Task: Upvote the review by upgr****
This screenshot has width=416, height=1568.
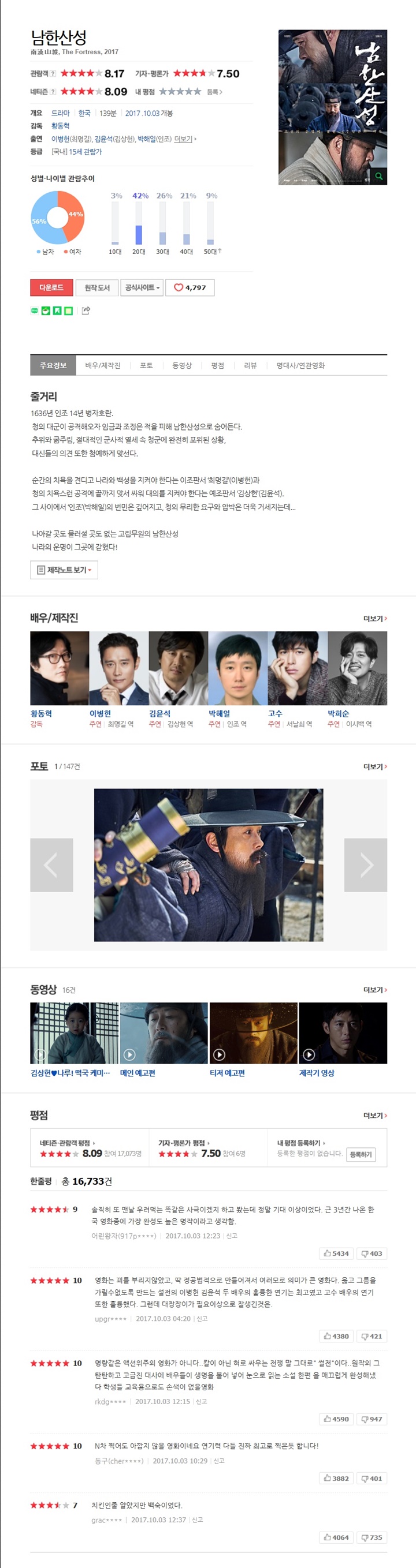Action: pyautogui.click(x=336, y=1335)
